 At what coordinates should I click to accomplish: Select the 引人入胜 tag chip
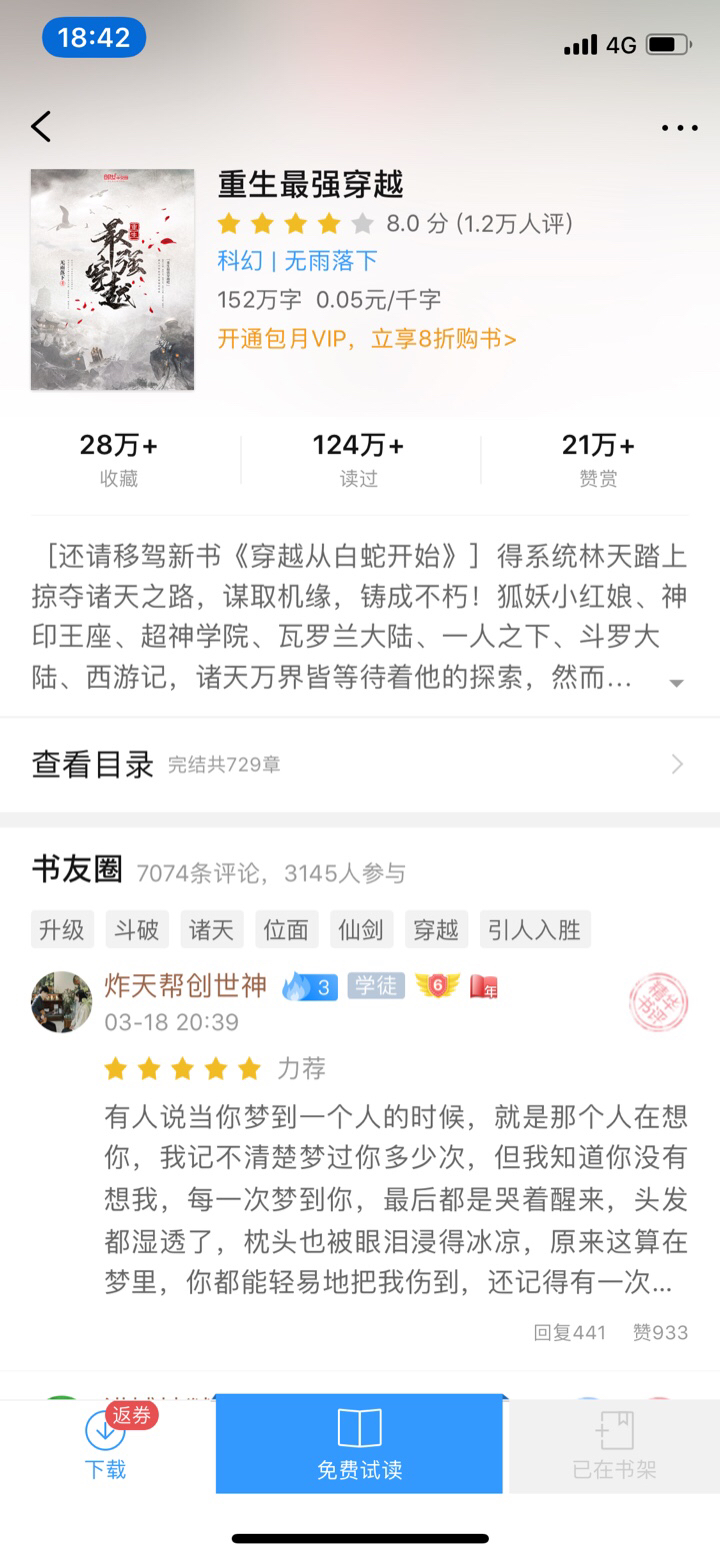(x=535, y=929)
